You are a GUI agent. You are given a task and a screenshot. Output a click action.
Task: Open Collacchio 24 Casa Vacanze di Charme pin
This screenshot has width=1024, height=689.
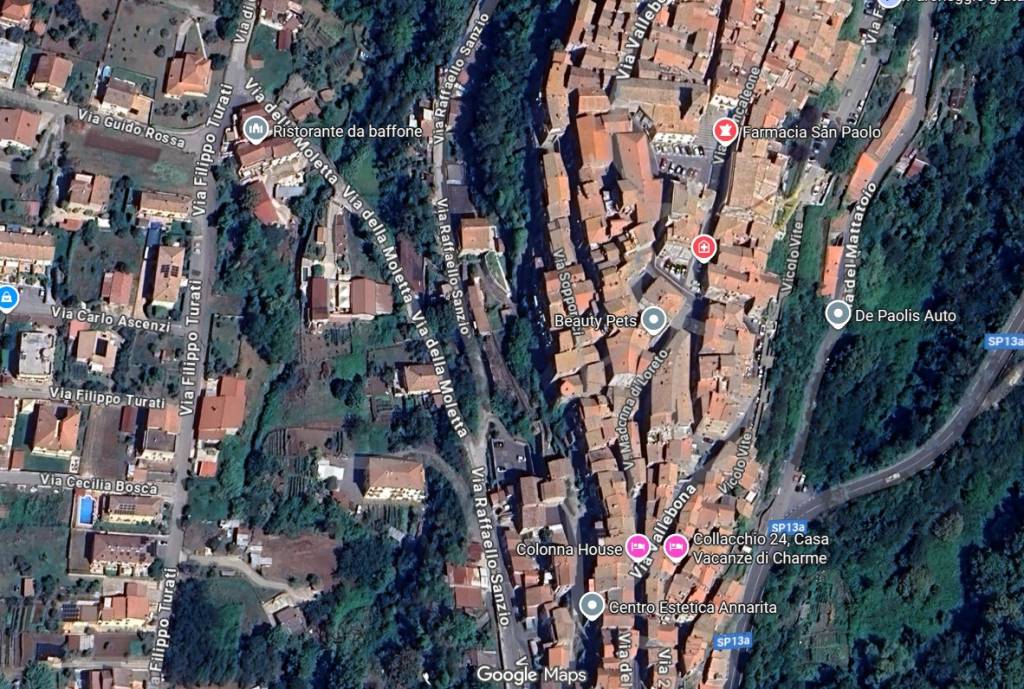click(676, 546)
